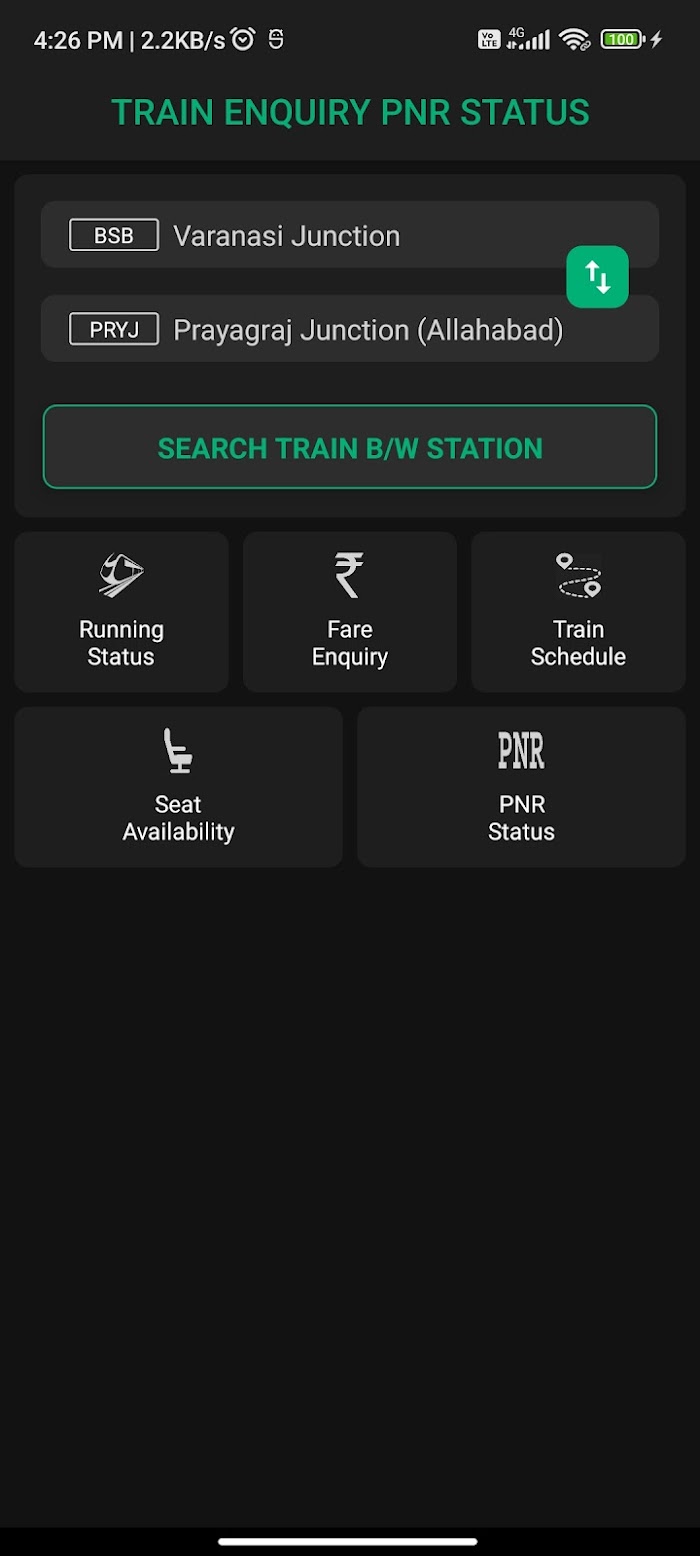The width and height of the screenshot is (700, 1556).
Task: Change the Varanasi Junction source station
Action: (x=349, y=235)
